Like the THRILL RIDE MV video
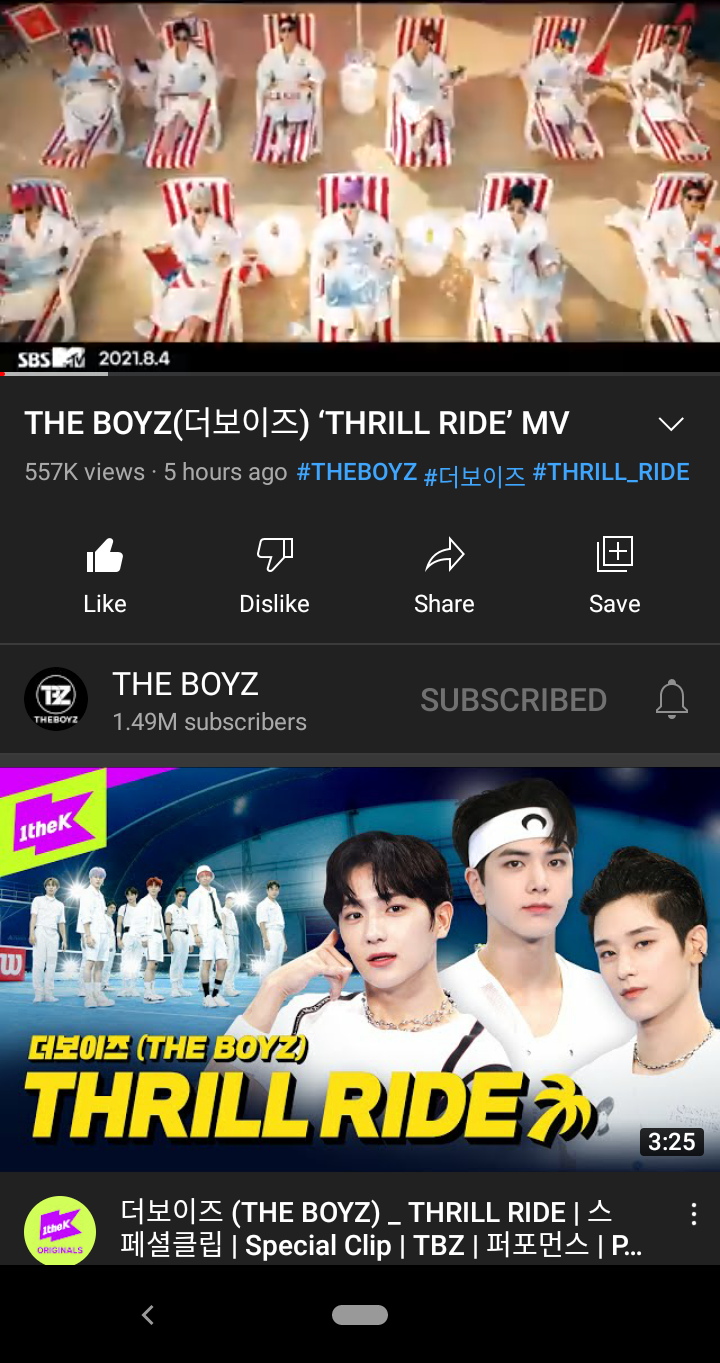Image resolution: width=720 pixels, height=1363 pixels. tap(105, 575)
